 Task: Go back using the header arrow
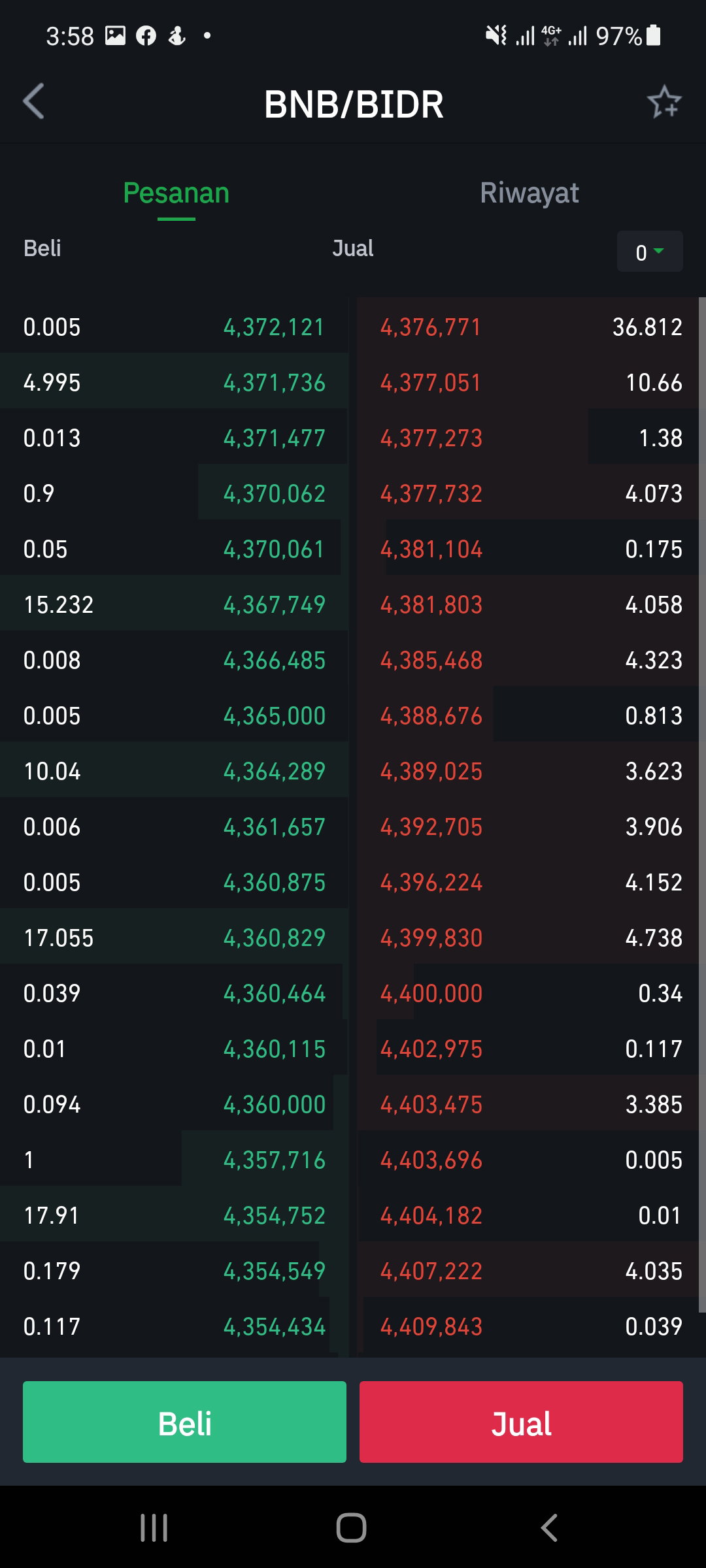[33, 102]
